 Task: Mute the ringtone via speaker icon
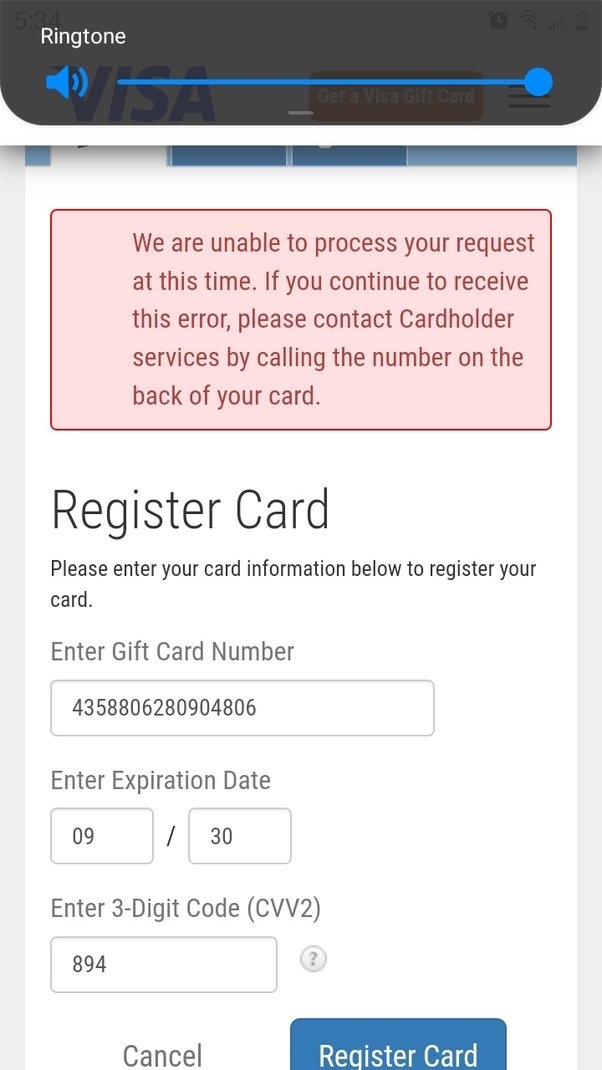(x=67, y=82)
